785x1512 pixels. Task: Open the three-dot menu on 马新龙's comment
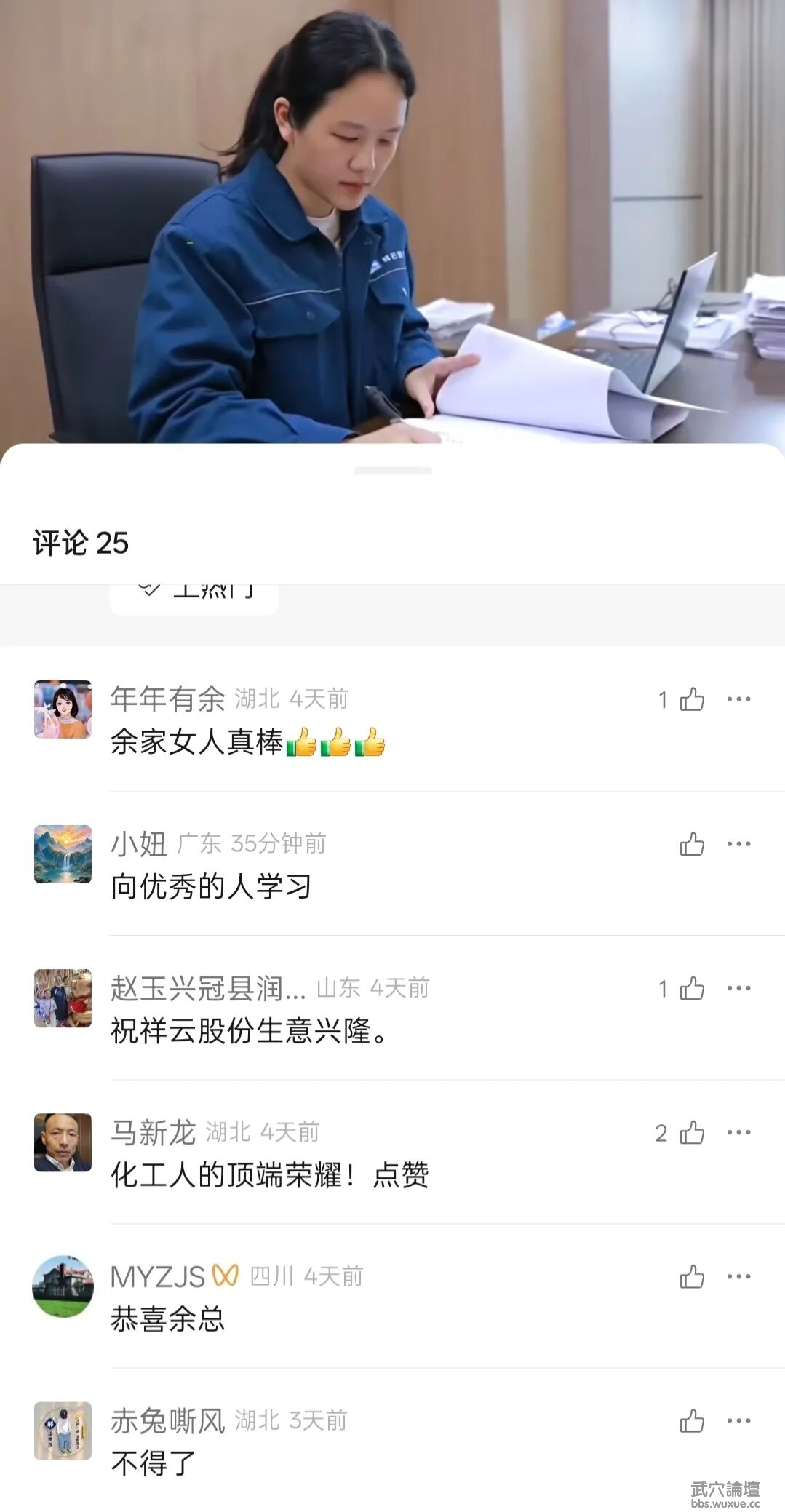(738, 1132)
